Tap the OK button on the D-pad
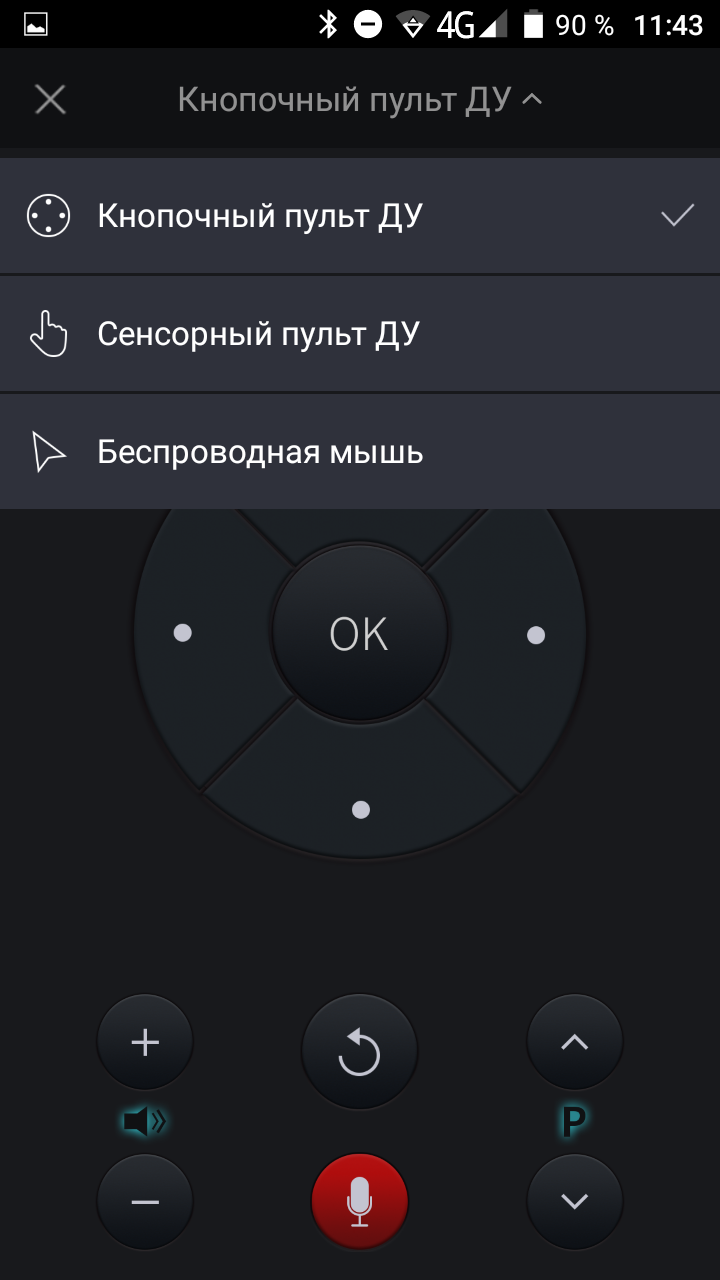The height and width of the screenshot is (1280, 720). click(360, 634)
